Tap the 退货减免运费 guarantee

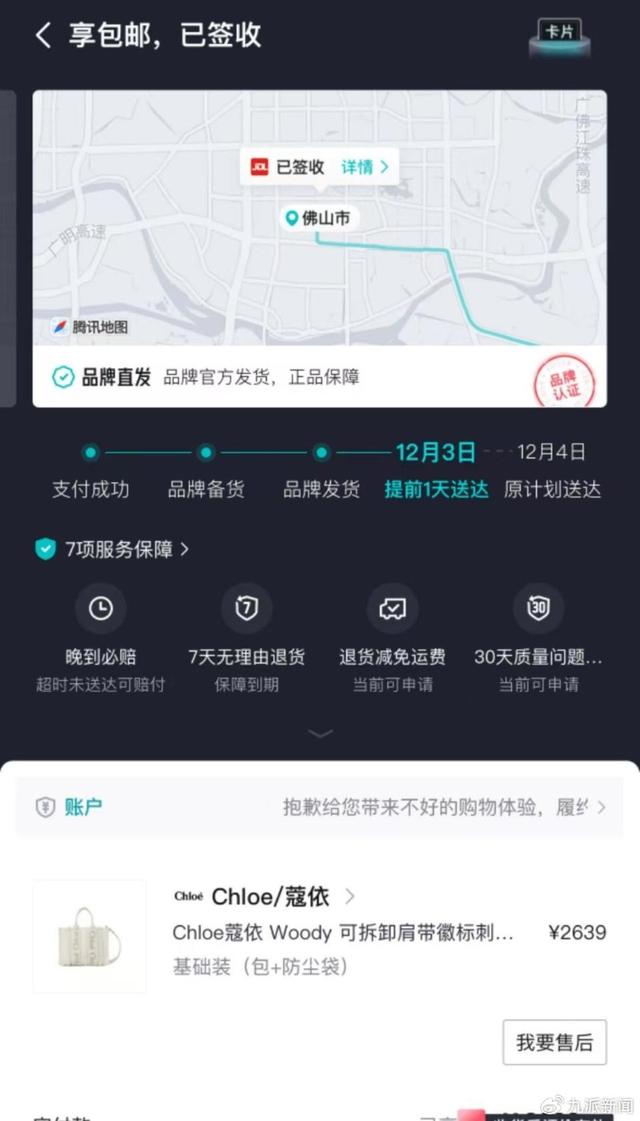pos(392,634)
